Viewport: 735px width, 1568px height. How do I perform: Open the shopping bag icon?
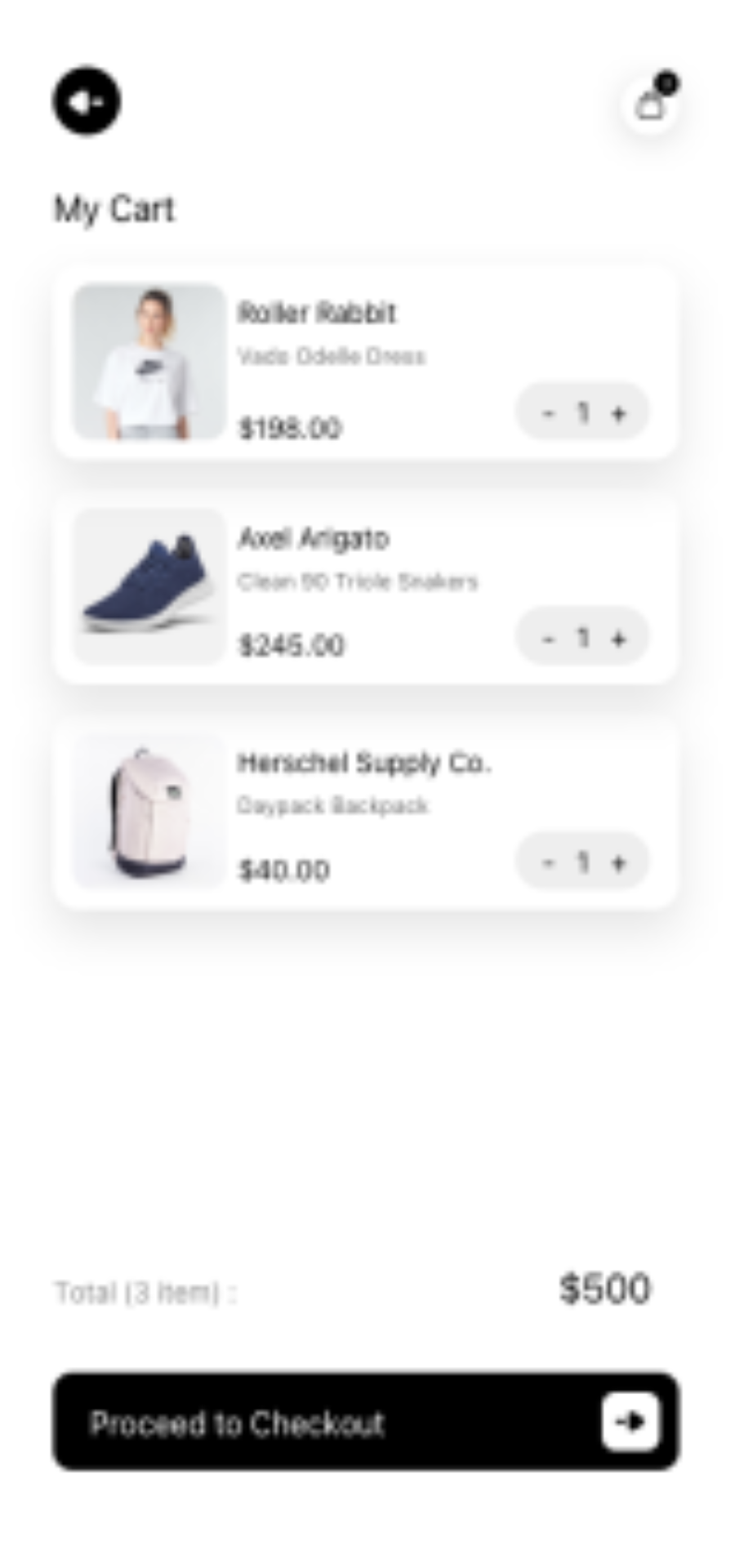coord(651,105)
